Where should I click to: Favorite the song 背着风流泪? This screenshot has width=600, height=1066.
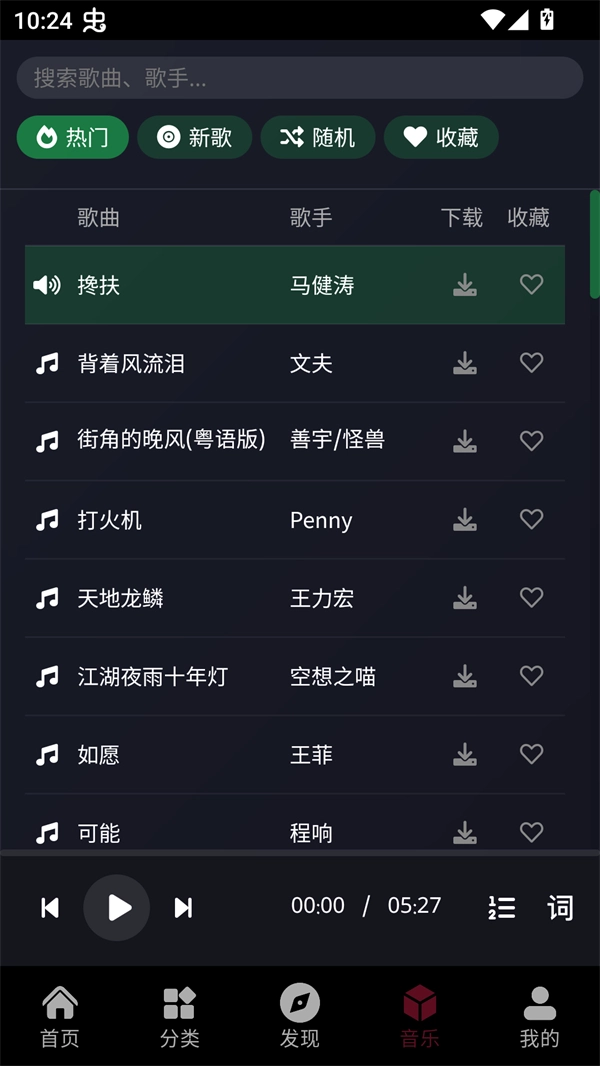click(x=532, y=362)
